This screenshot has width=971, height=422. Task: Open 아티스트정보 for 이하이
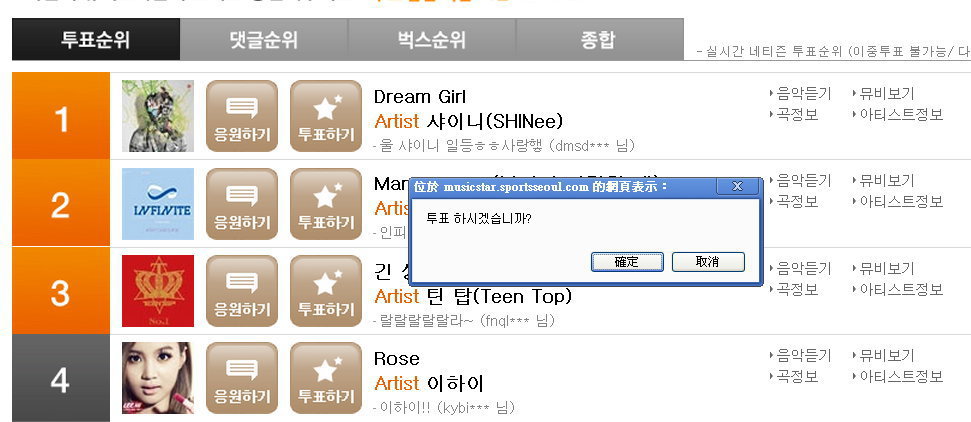tap(900, 376)
